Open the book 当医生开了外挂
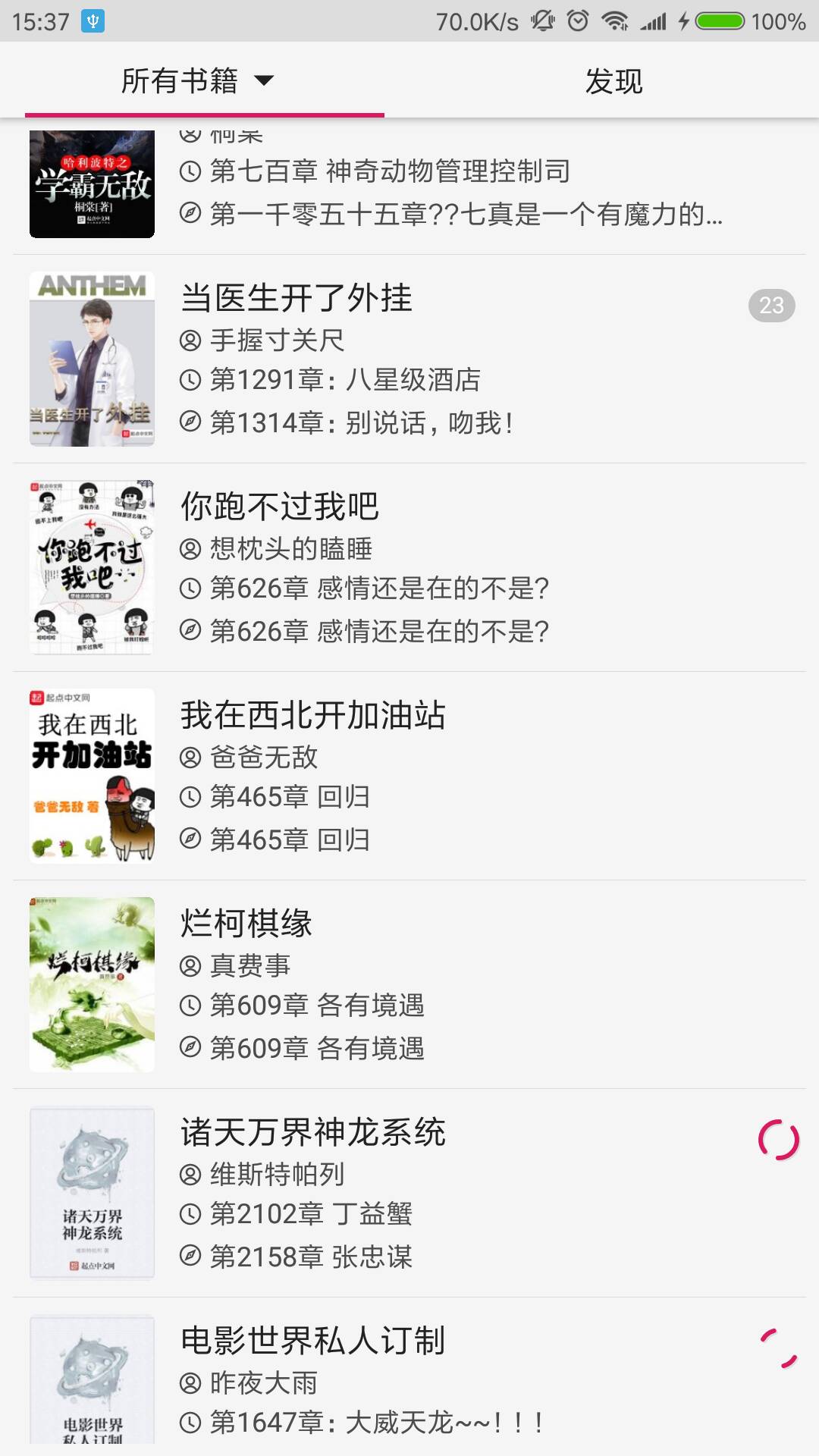Image resolution: width=819 pixels, height=1456 pixels. tap(409, 359)
